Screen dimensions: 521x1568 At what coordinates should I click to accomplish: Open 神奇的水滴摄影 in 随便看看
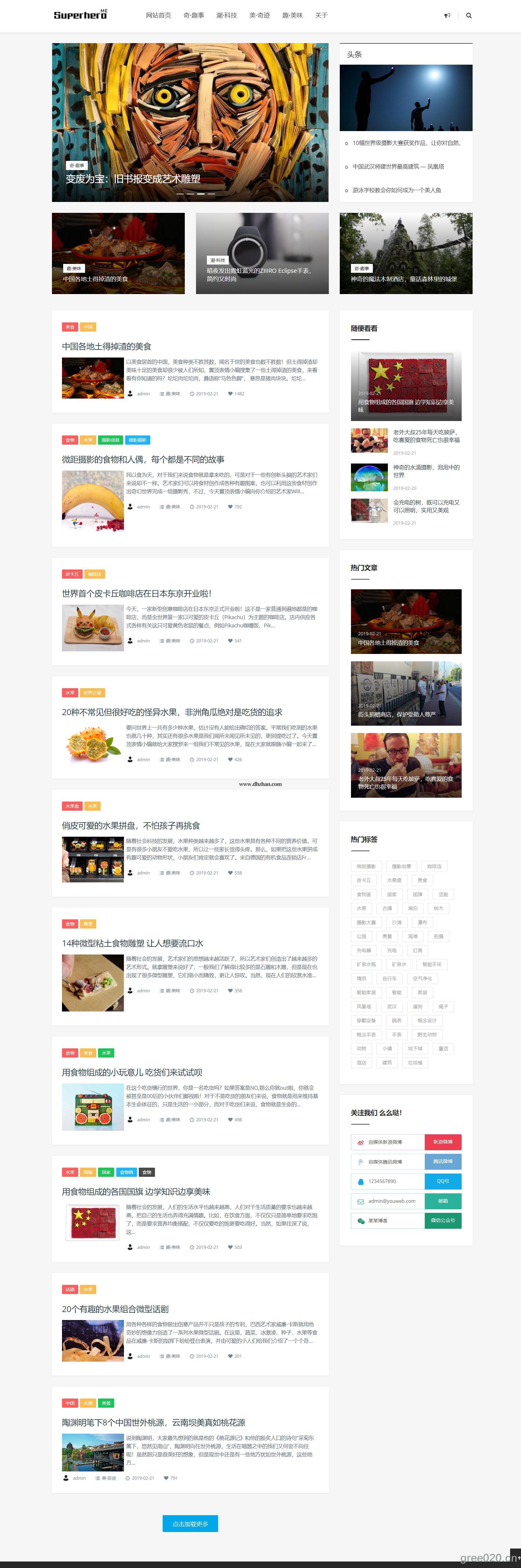[x=426, y=471]
